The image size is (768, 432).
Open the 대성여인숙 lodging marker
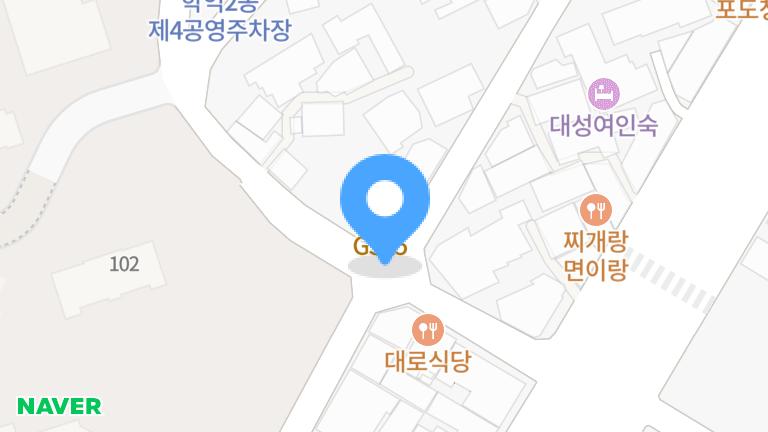604,95
